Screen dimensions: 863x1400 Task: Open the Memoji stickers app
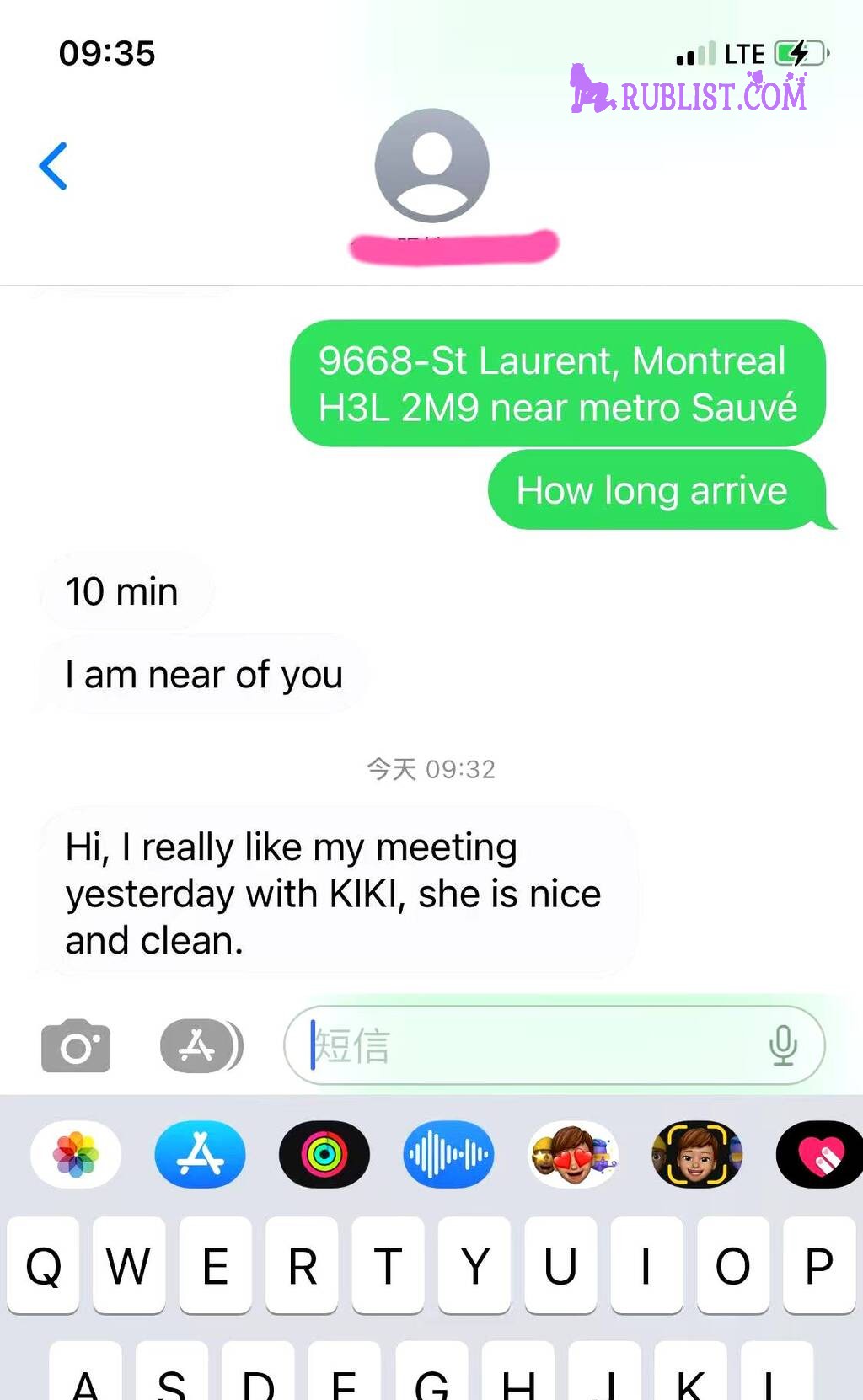(x=573, y=1154)
